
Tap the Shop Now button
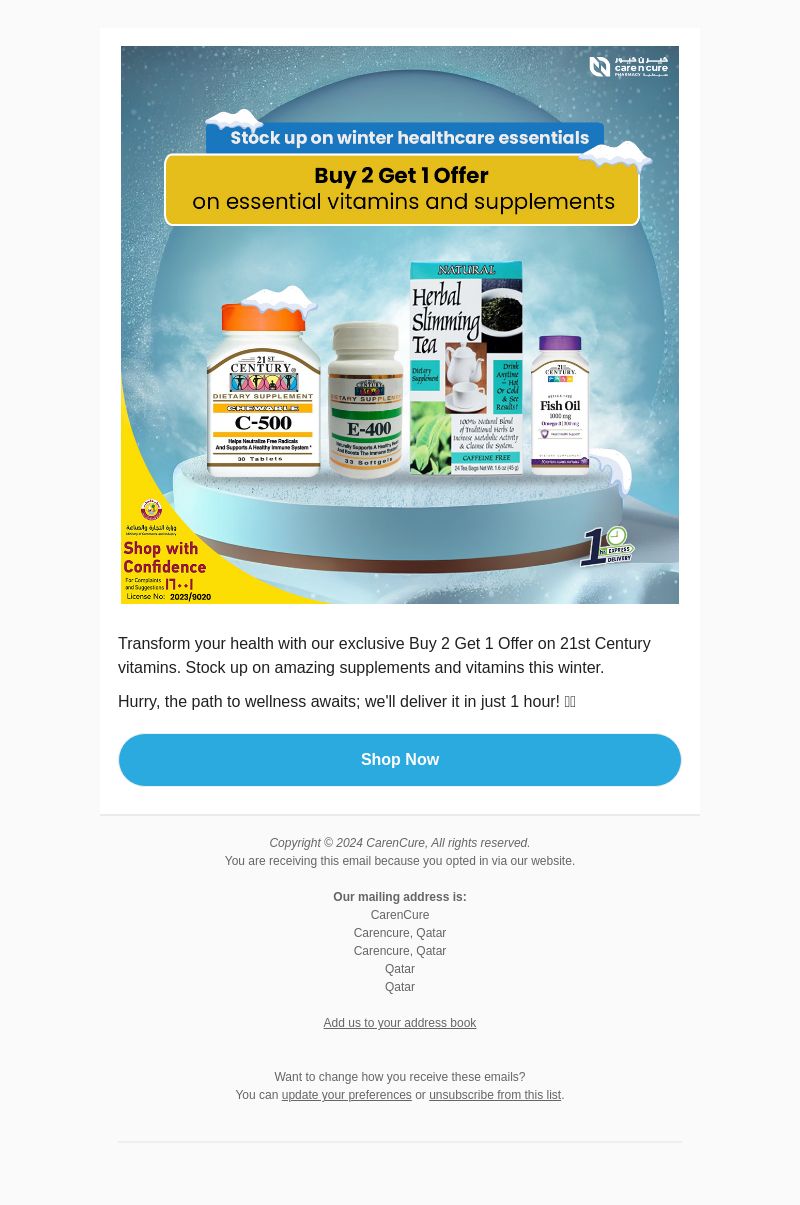[400, 760]
